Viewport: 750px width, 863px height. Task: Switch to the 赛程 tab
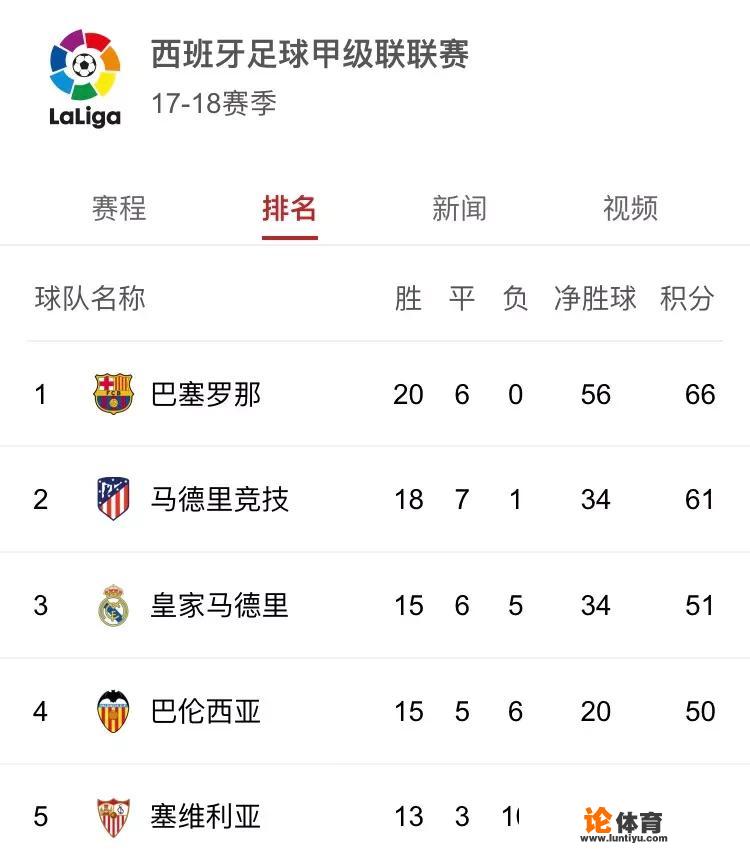coord(118,209)
